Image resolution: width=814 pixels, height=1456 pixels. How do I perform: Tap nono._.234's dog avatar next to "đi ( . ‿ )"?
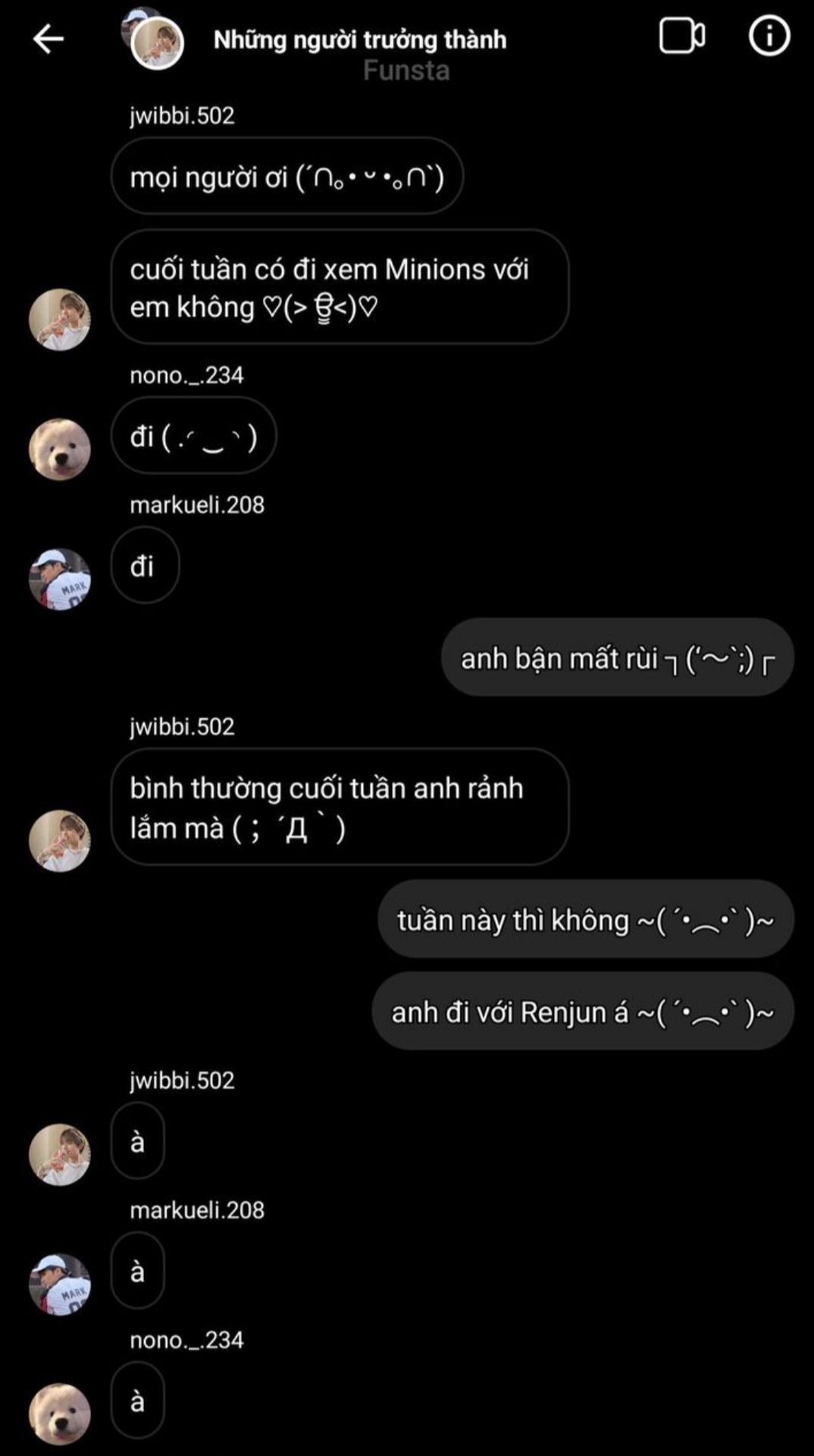tap(59, 449)
